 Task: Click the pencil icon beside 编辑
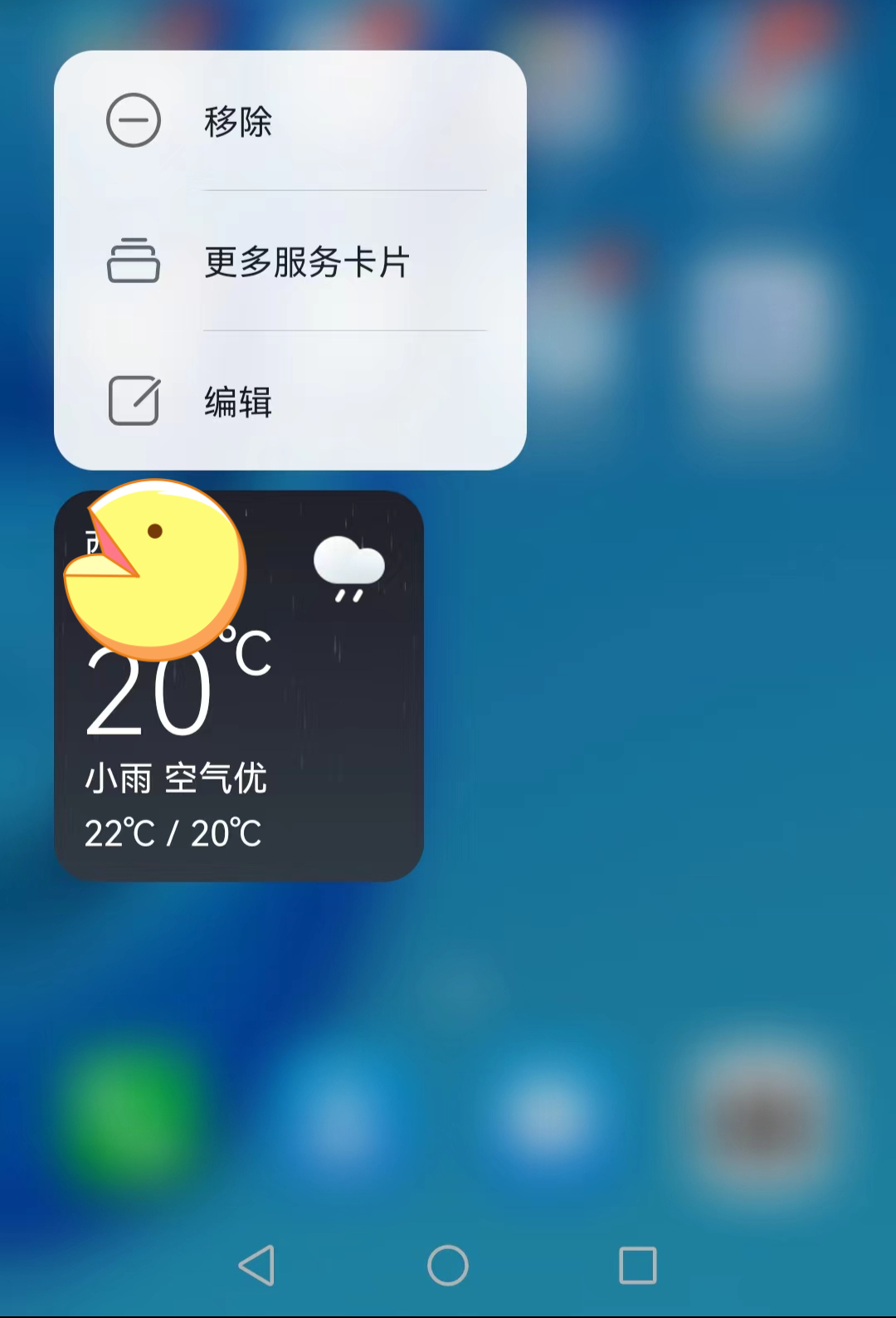[x=134, y=401]
